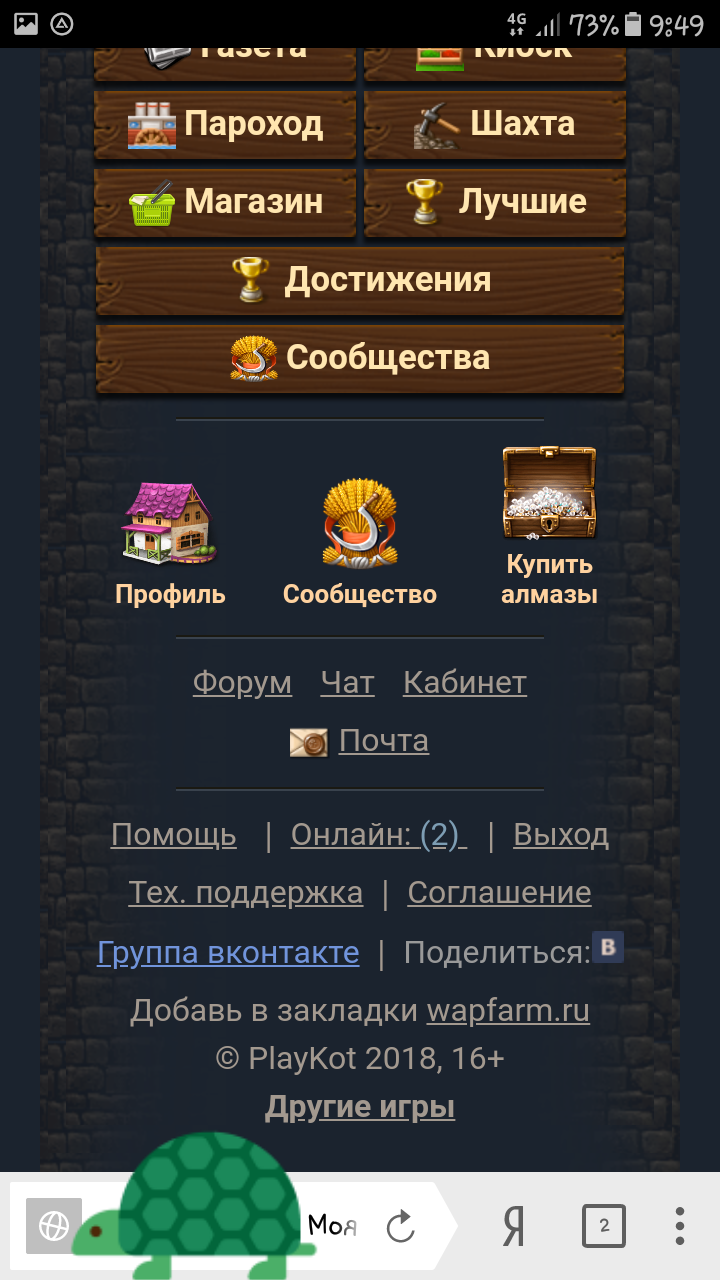View Онлайн players list

pyautogui.click(x=378, y=835)
